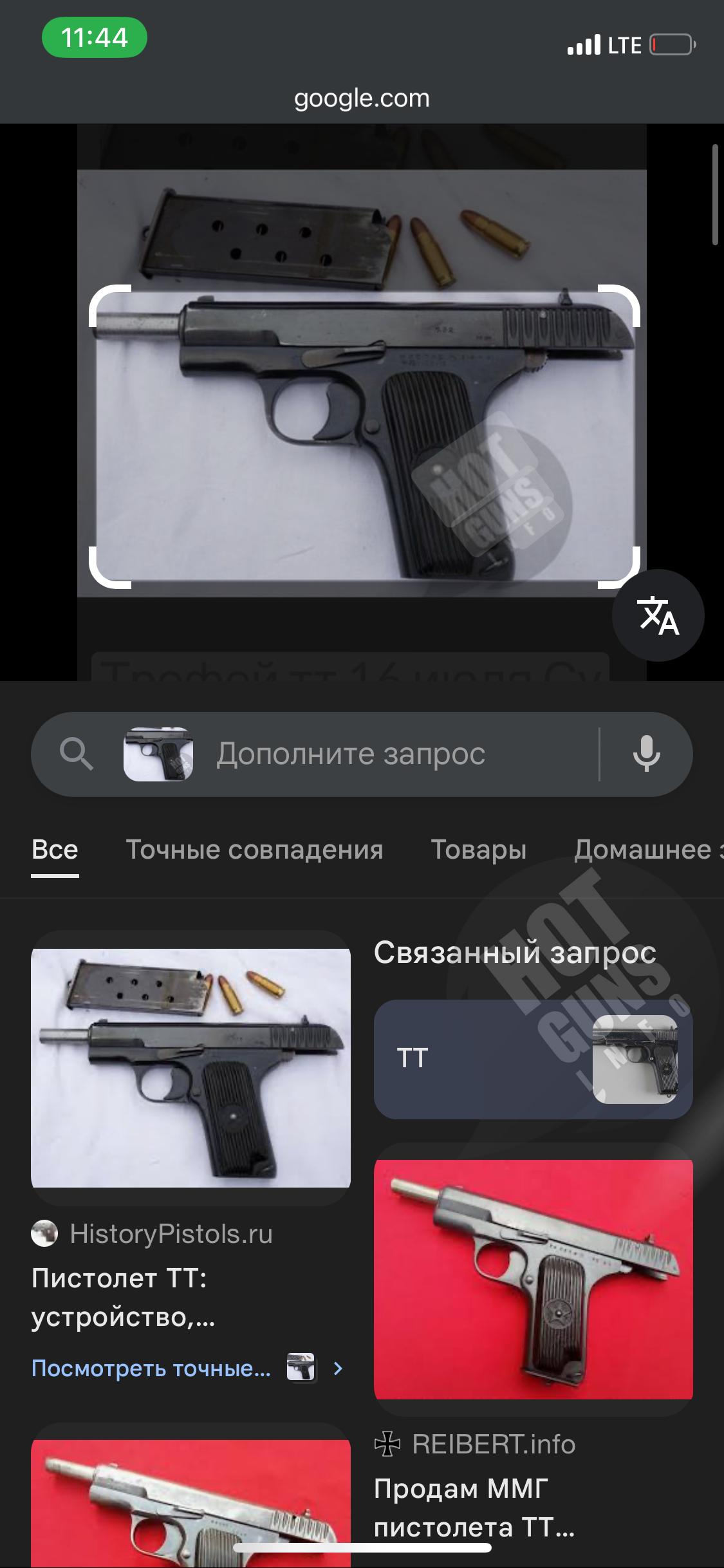Tap the "Посмотреть точные…" link
Screen dimensions: 724x1568
pos(151,1368)
